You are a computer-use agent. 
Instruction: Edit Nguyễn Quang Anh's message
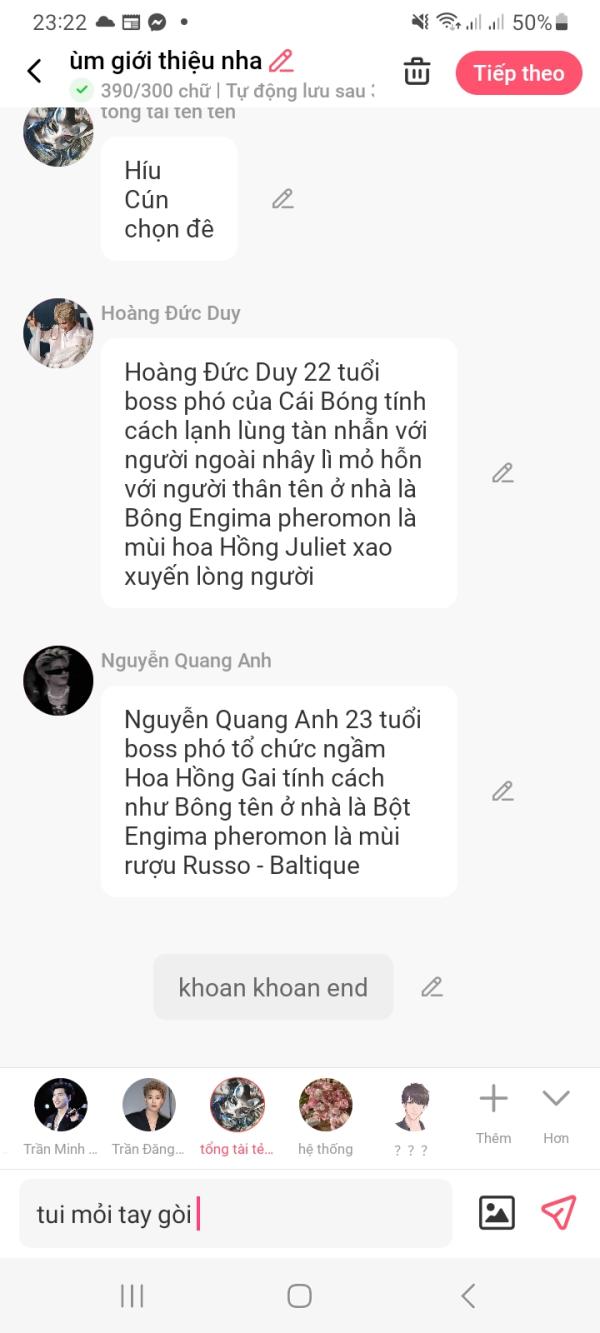(x=502, y=791)
